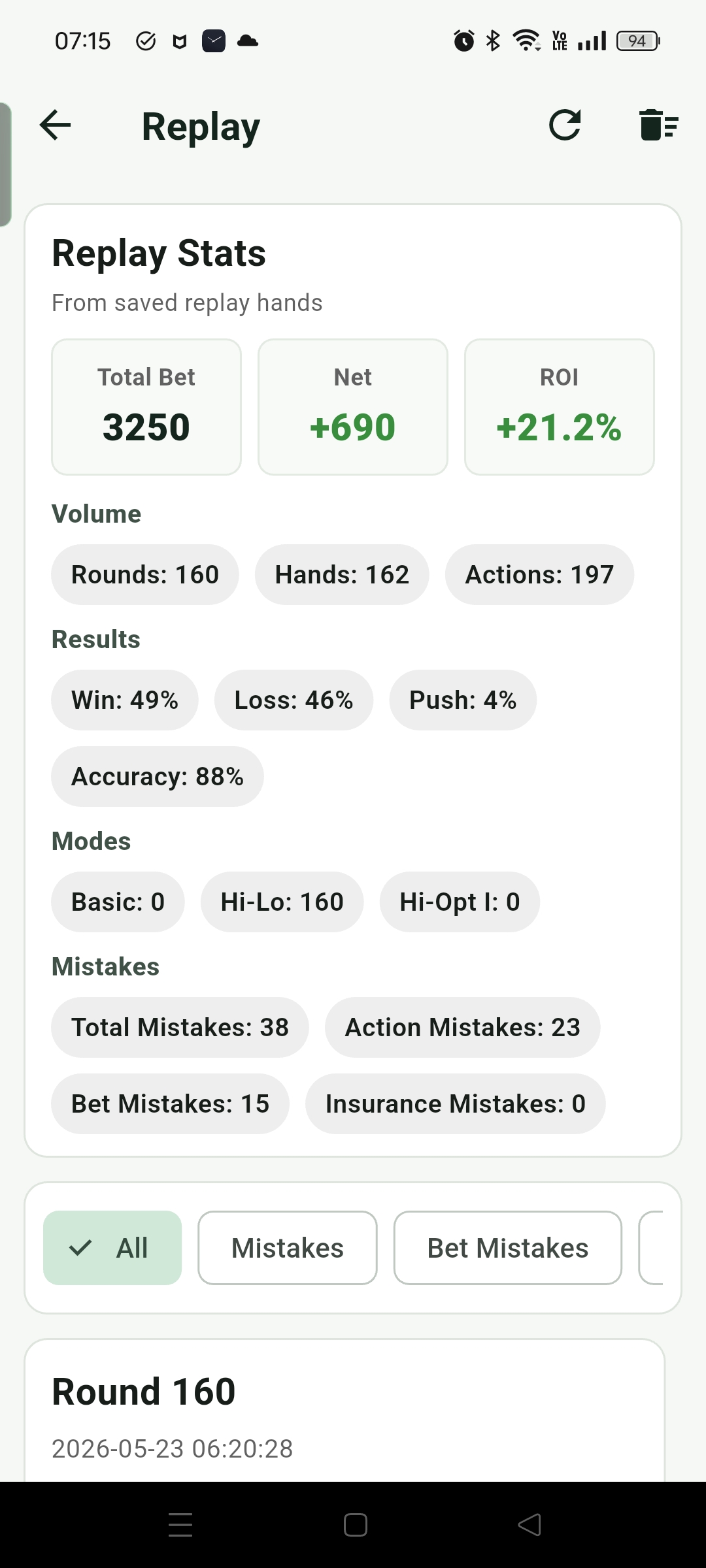Select the All filter chip
Viewport: 706px width, 1568px height.
click(x=112, y=1248)
